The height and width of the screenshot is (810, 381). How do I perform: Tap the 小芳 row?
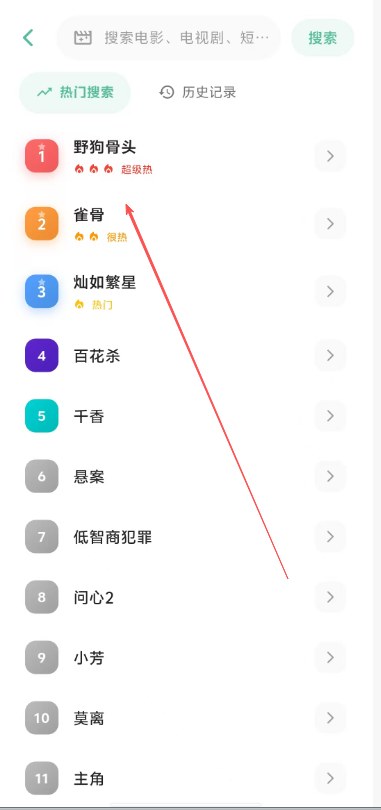[186, 658]
